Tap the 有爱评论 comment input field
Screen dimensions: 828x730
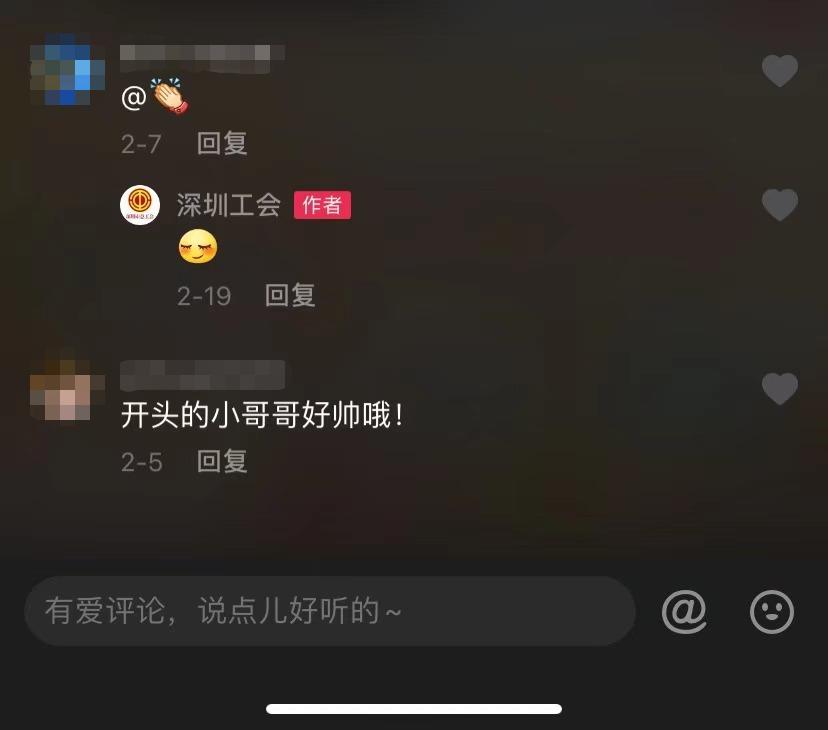330,611
